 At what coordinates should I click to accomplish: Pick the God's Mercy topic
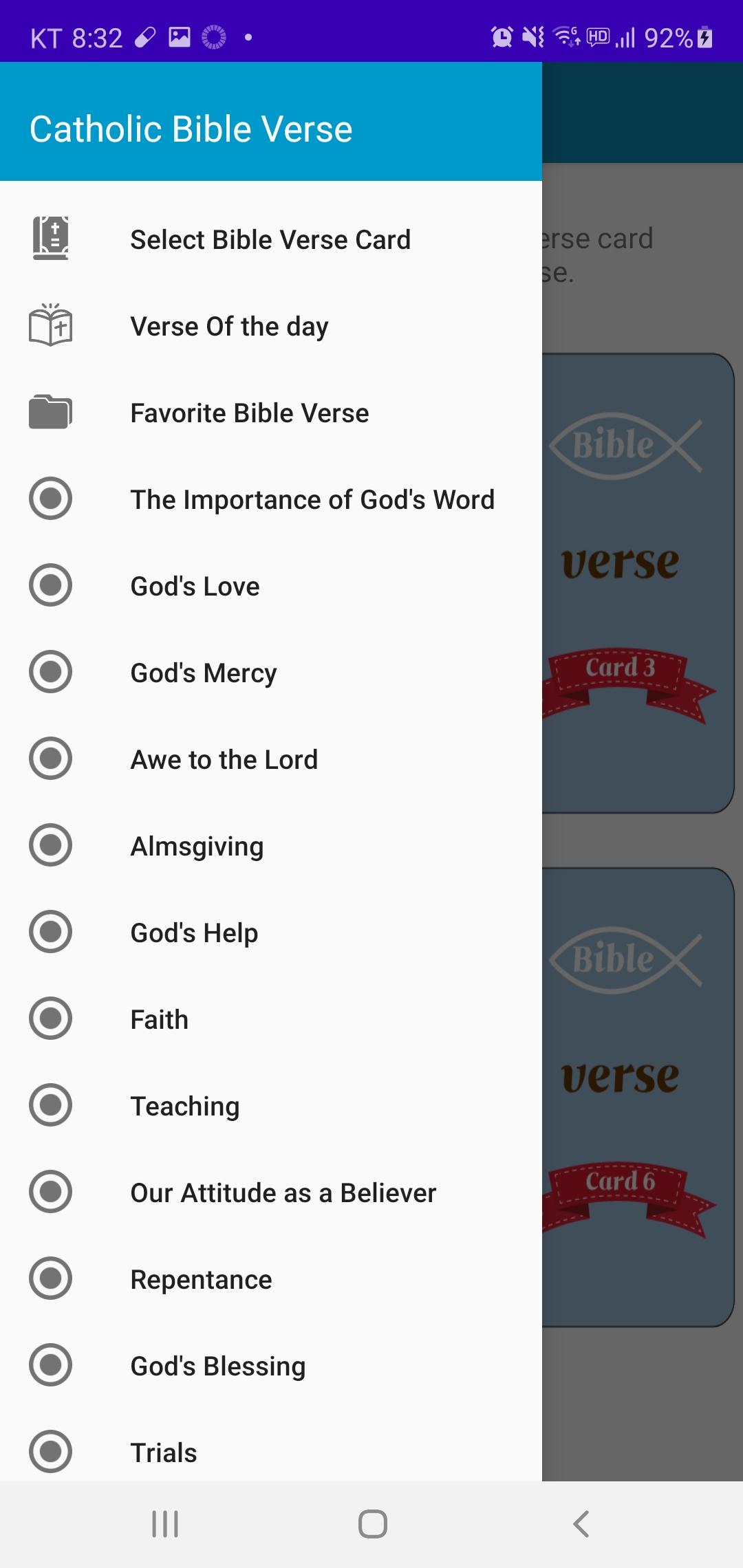203,672
